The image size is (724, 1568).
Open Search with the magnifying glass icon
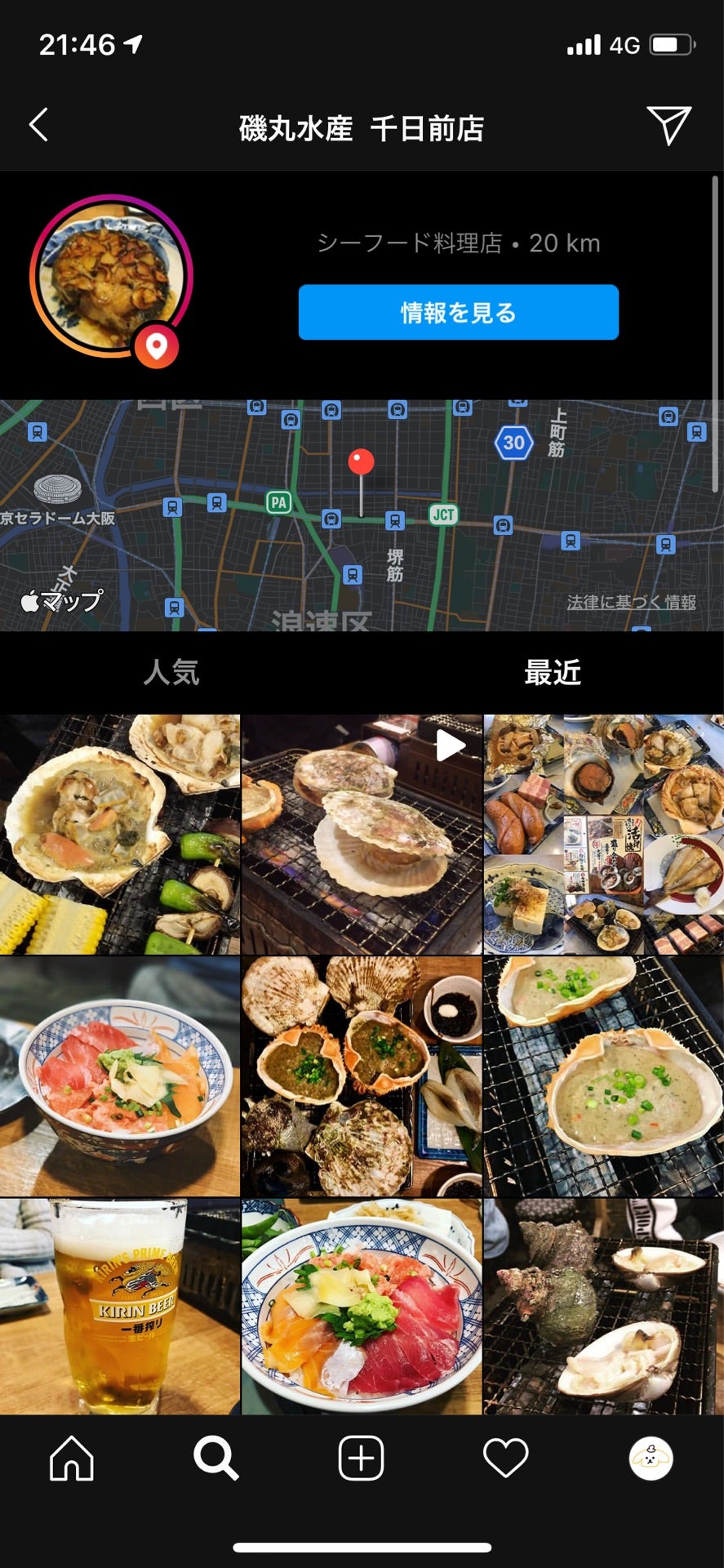(x=216, y=1459)
